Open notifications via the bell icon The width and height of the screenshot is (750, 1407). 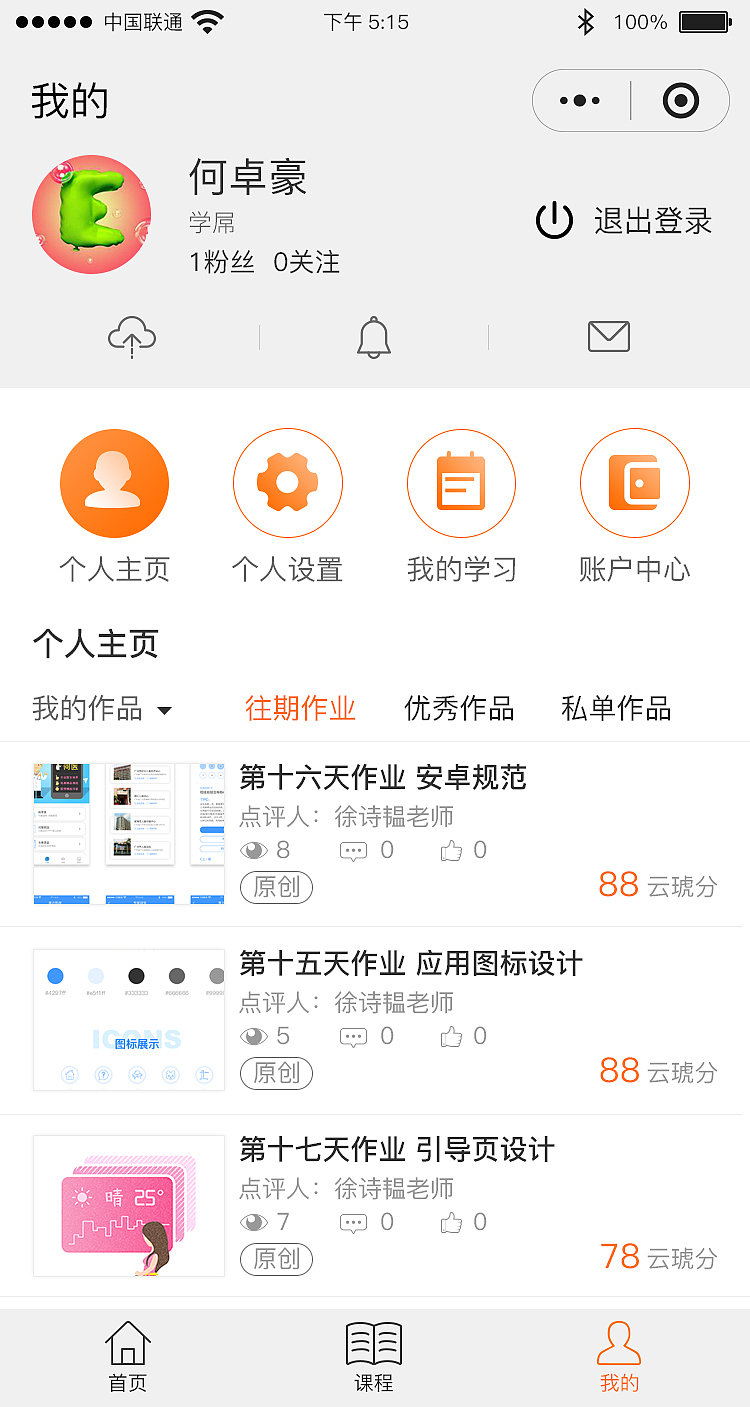pos(373,337)
